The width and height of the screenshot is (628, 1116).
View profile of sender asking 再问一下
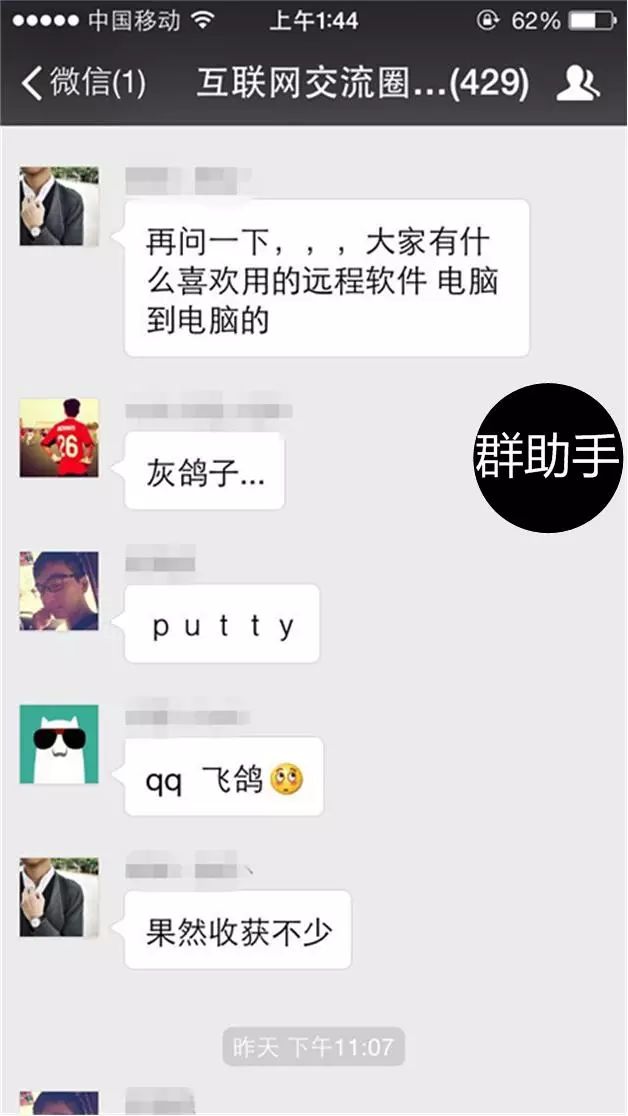(x=59, y=206)
